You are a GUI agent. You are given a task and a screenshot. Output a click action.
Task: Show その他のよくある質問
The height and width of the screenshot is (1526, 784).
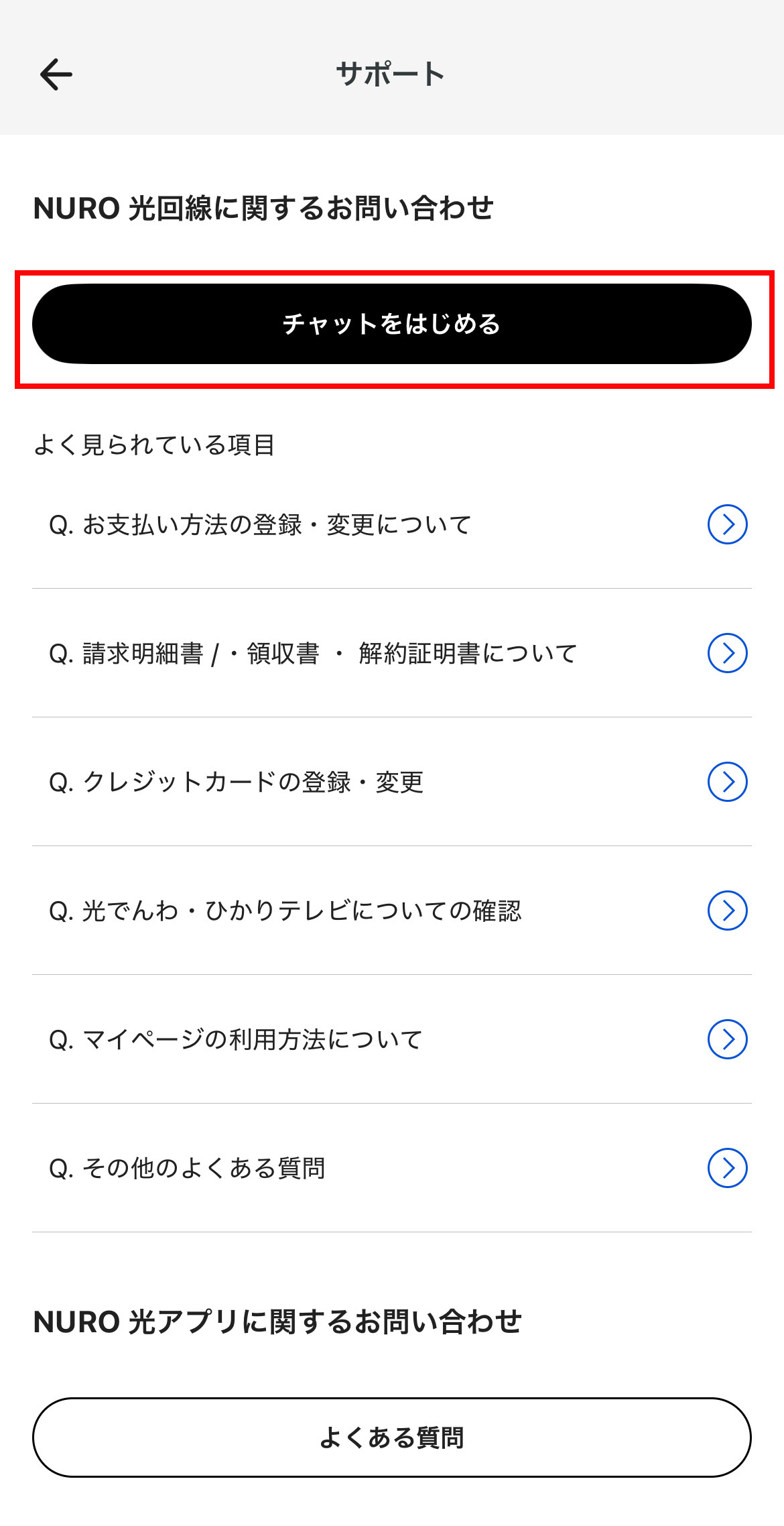(392, 1168)
